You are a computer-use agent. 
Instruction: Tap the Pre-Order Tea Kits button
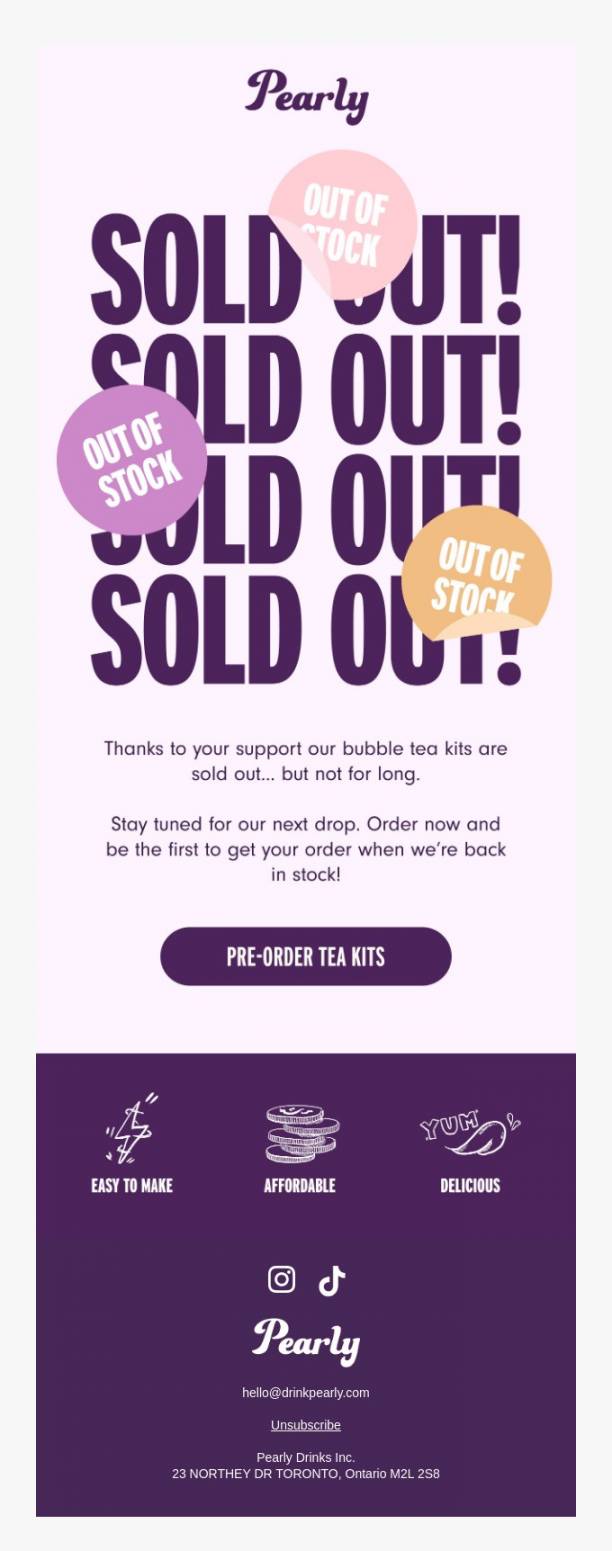[305, 956]
